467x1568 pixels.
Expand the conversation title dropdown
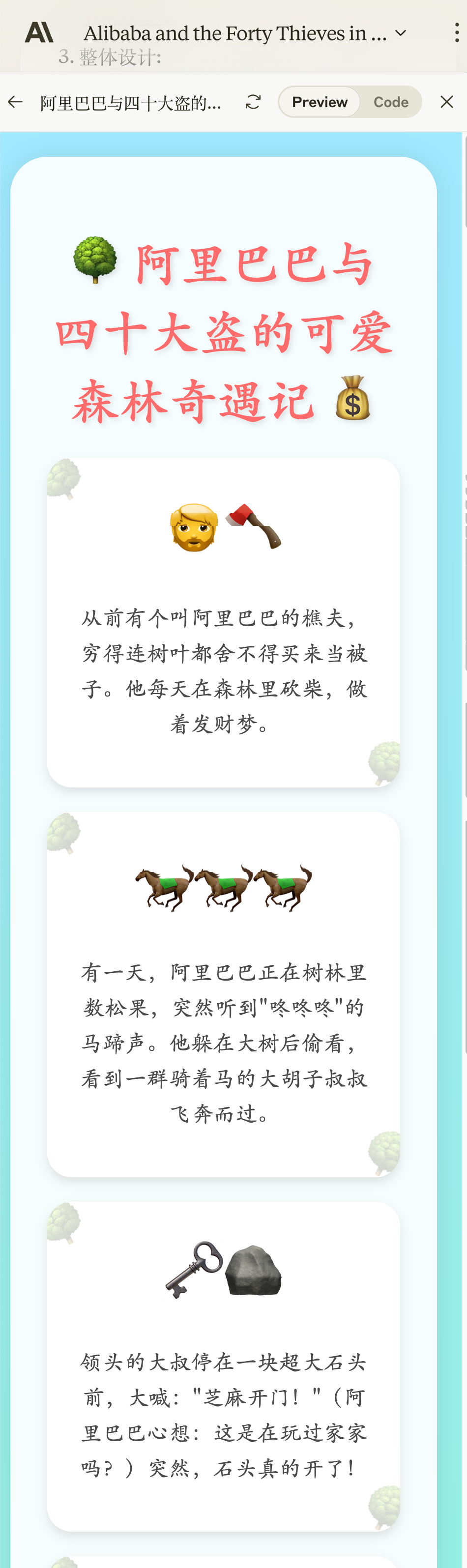click(400, 33)
